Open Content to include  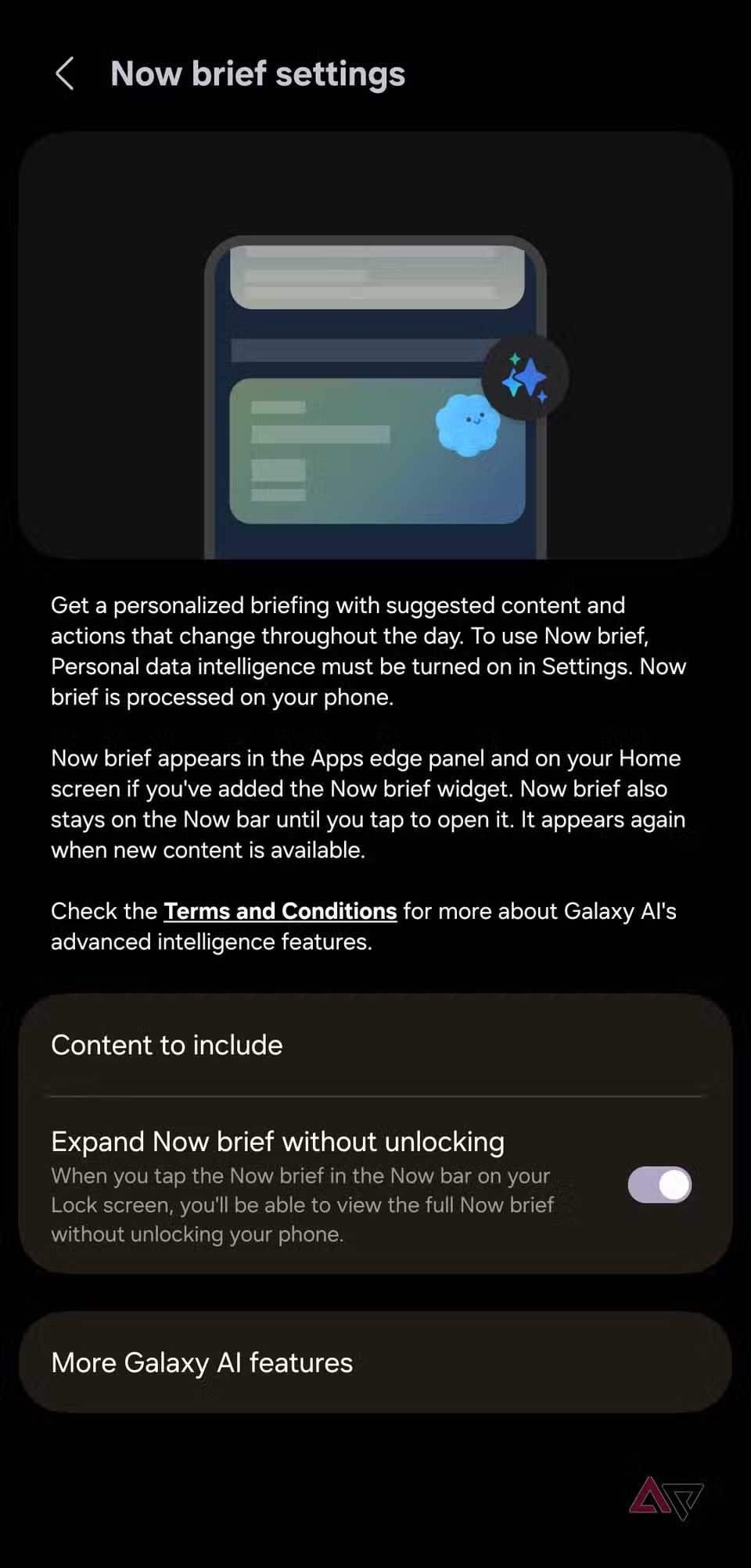[x=375, y=1045]
